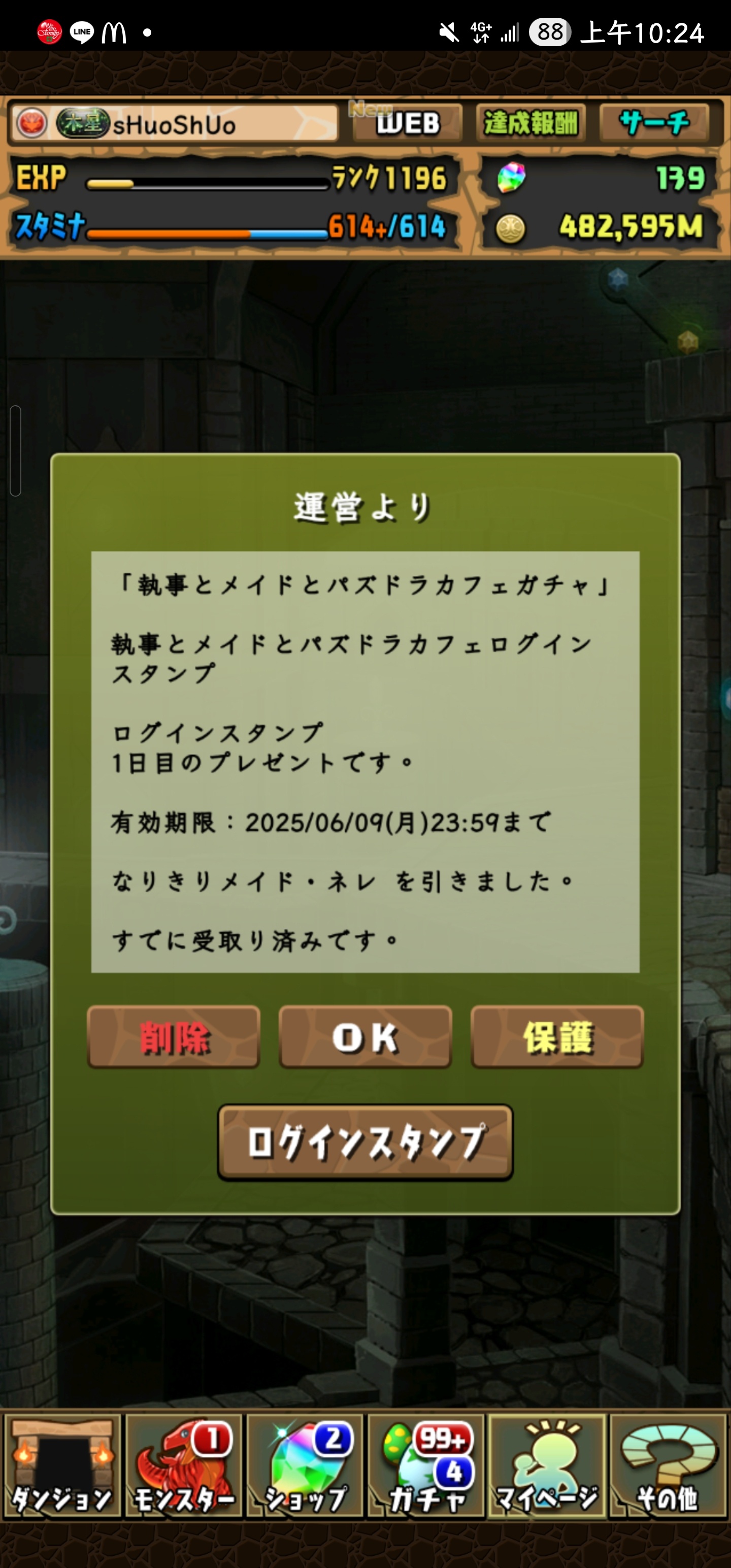The image size is (731, 1568).
Task: Open the サーチ search button
Action: coord(654,123)
